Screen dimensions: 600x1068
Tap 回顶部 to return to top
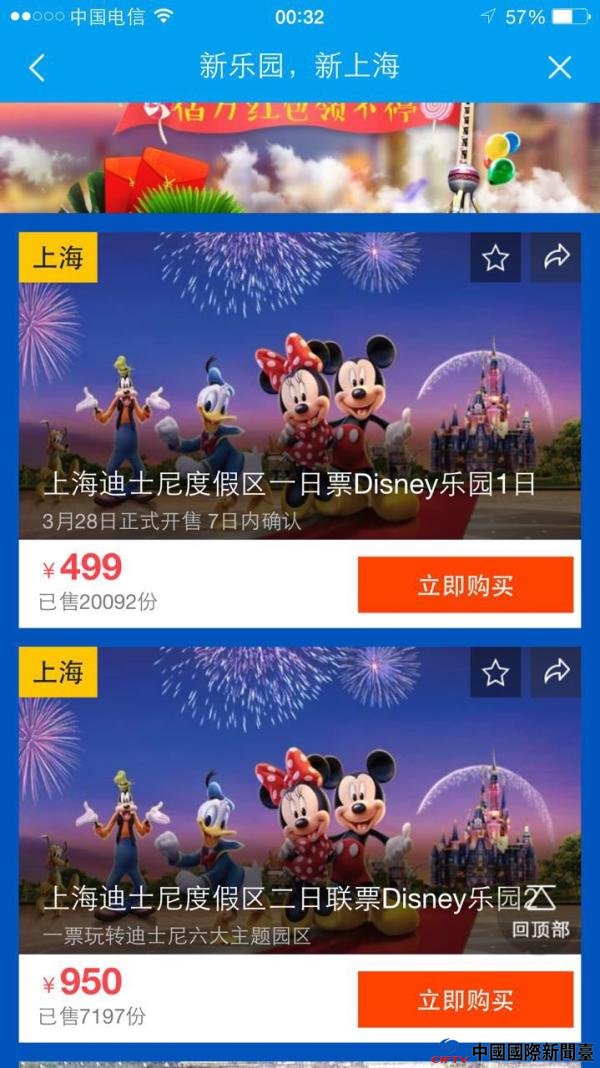540,912
